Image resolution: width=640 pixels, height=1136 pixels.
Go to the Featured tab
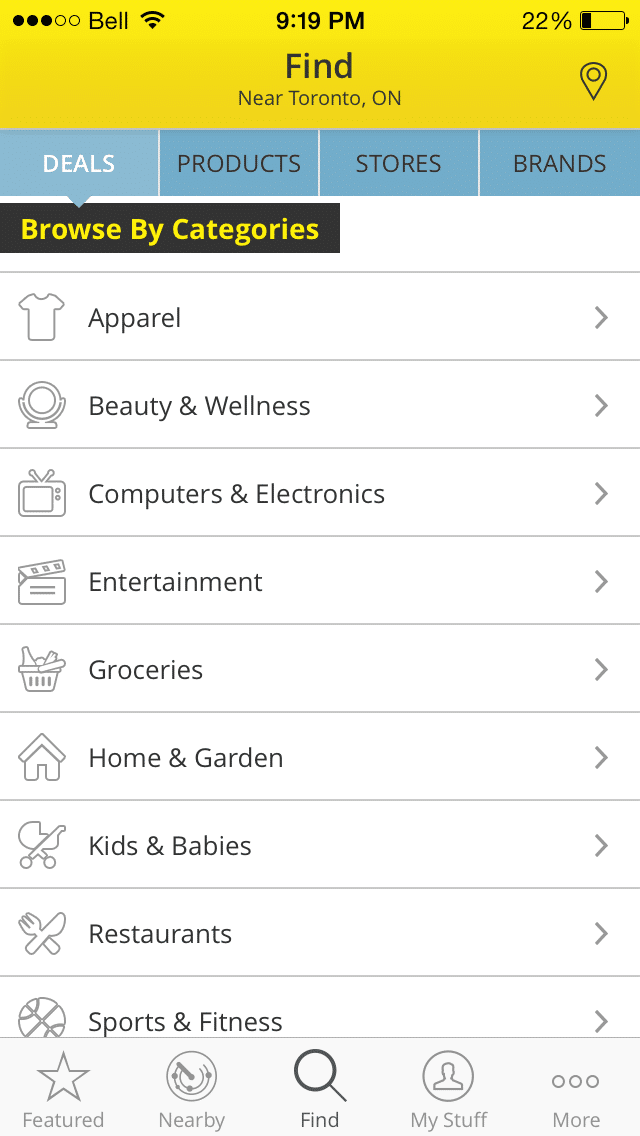64,1089
